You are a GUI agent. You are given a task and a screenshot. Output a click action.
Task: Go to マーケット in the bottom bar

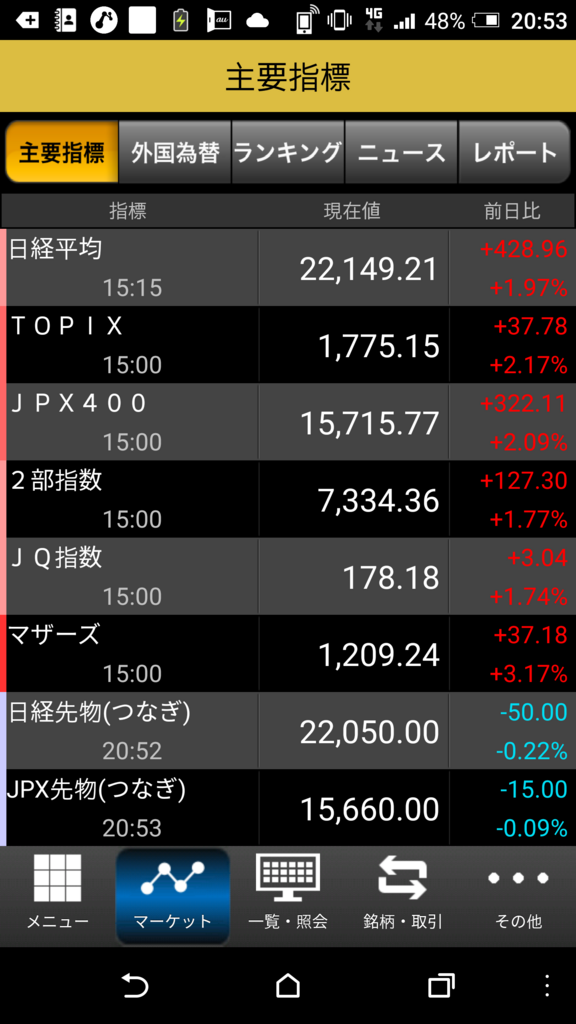coord(173,896)
